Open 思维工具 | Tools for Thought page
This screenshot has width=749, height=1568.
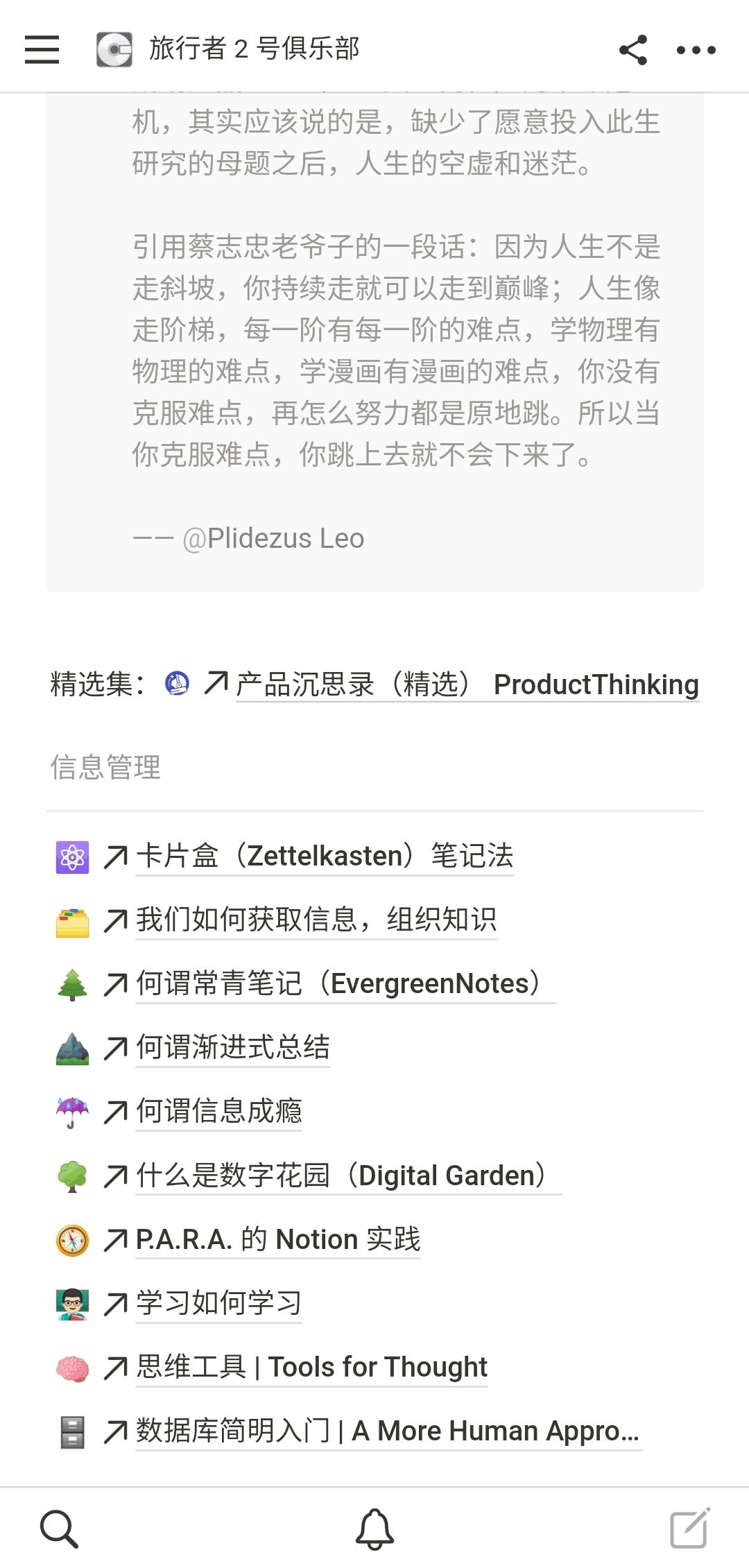tap(311, 1367)
